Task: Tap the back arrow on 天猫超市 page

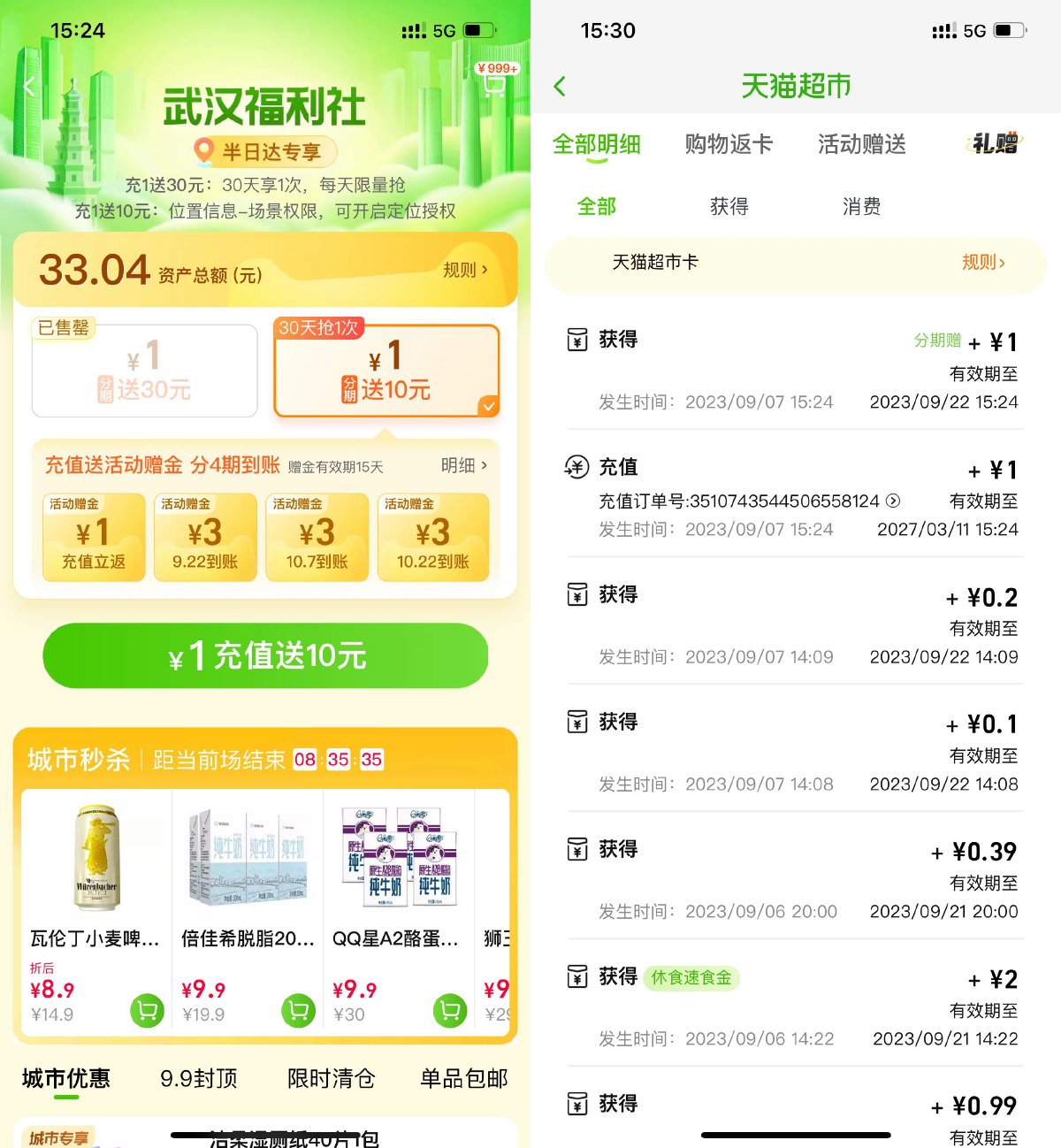Action: (x=558, y=86)
